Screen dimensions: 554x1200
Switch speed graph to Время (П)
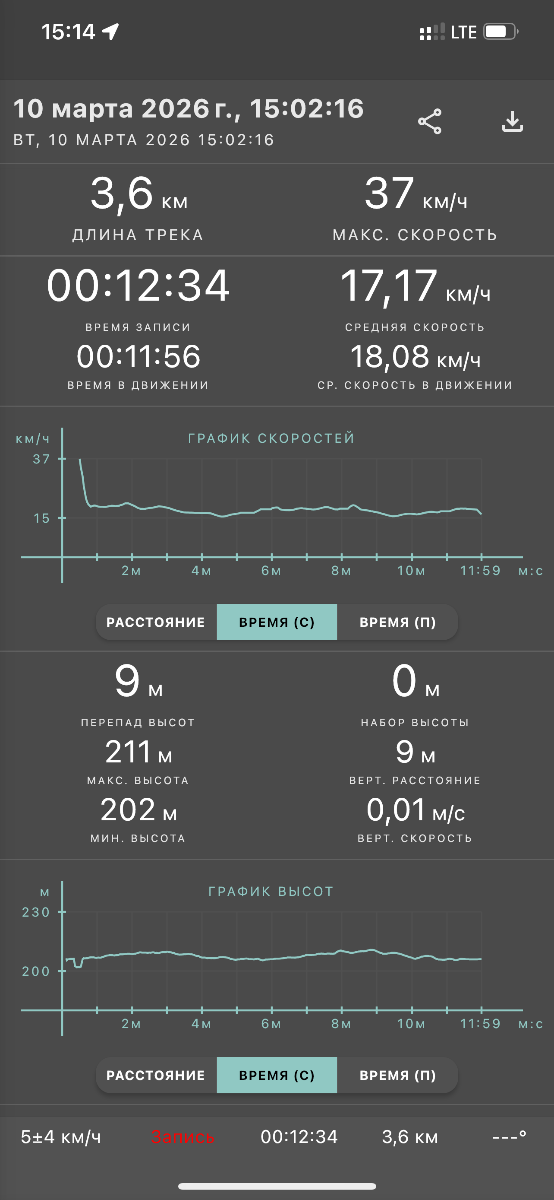(x=397, y=622)
